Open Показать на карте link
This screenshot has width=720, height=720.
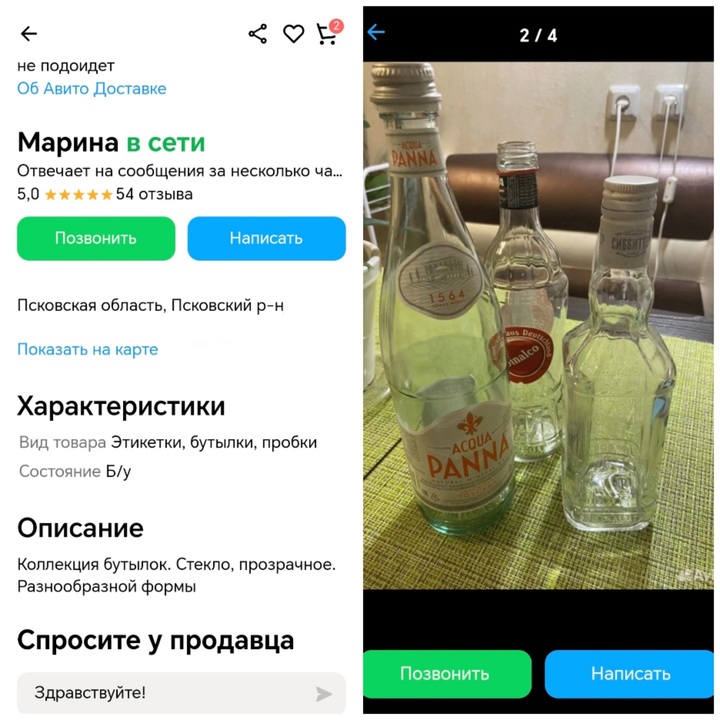click(x=88, y=349)
